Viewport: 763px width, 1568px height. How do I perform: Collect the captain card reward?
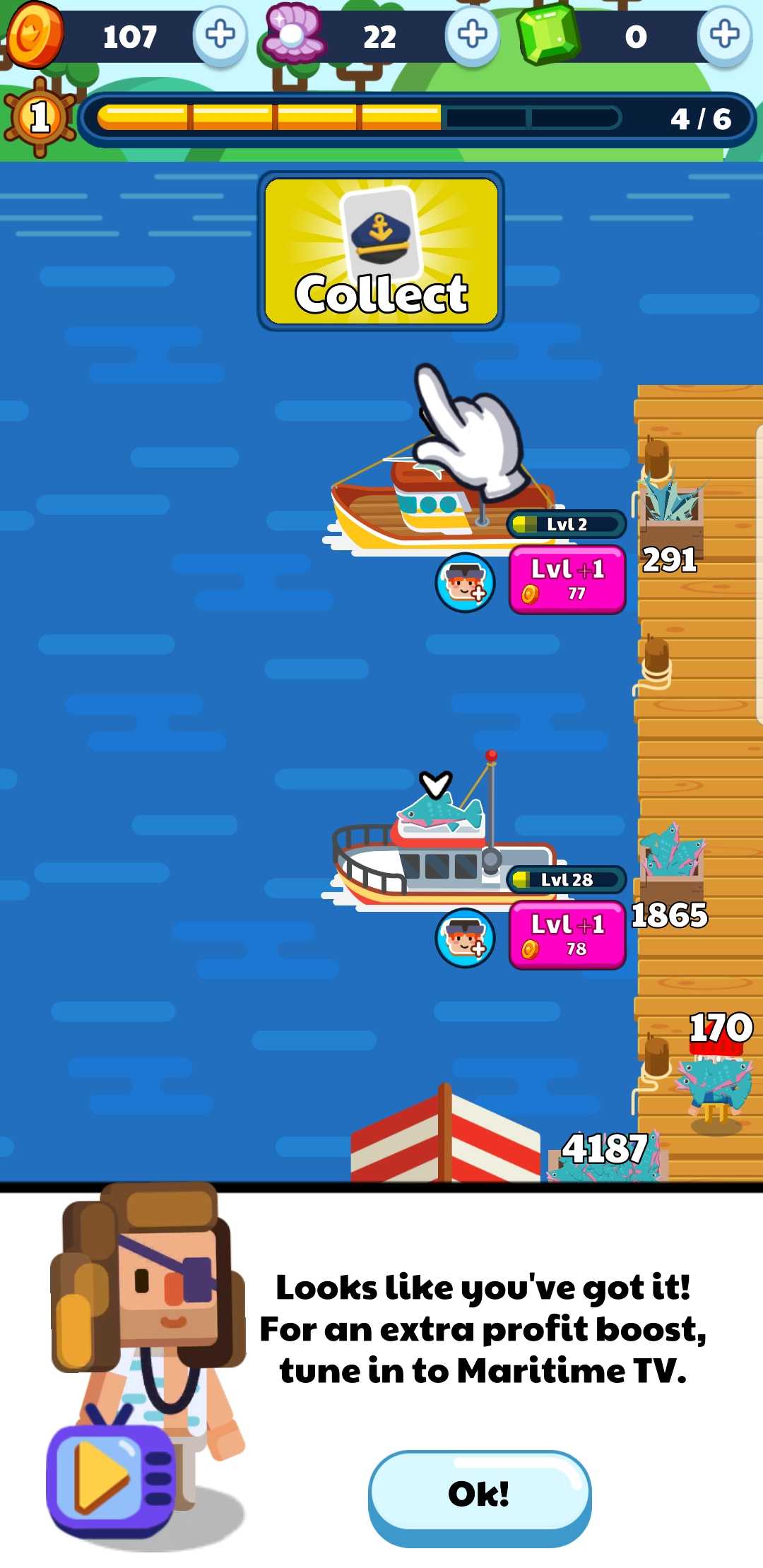click(x=381, y=251)
